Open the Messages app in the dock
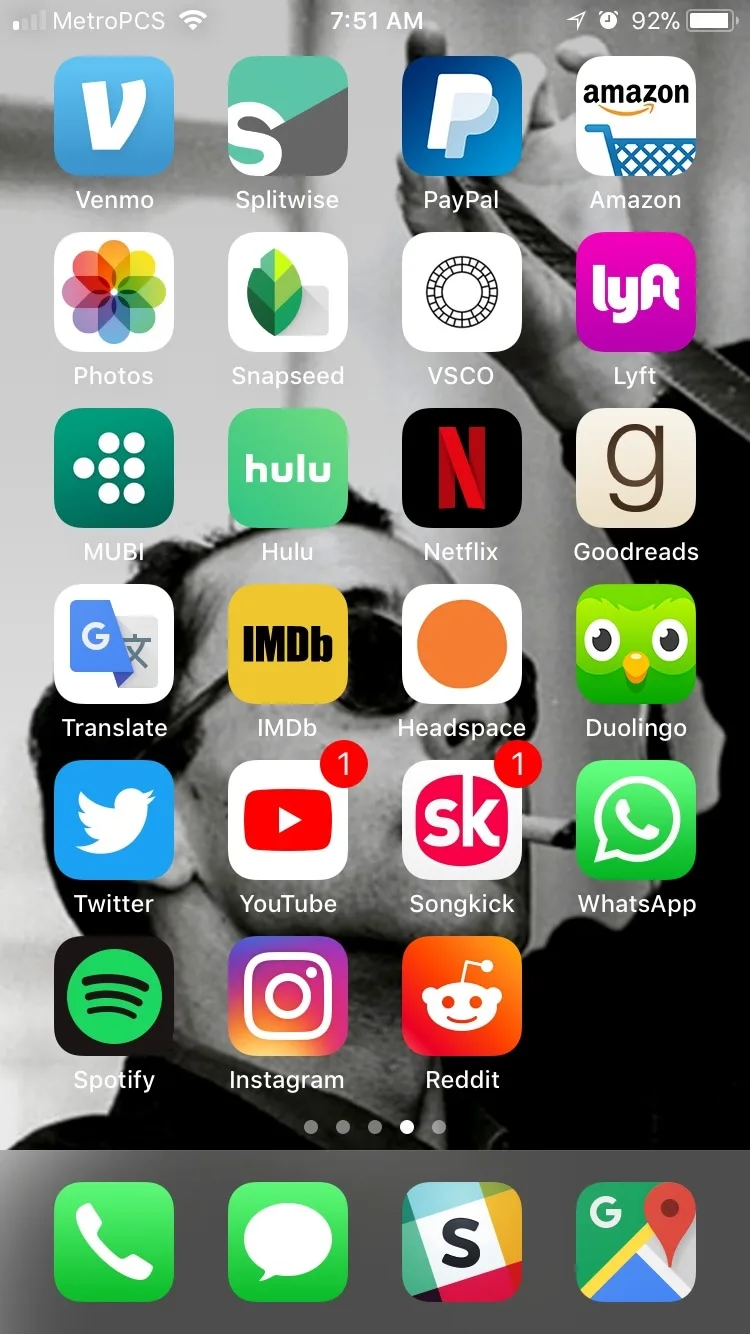 click(x=288, y=1242)
